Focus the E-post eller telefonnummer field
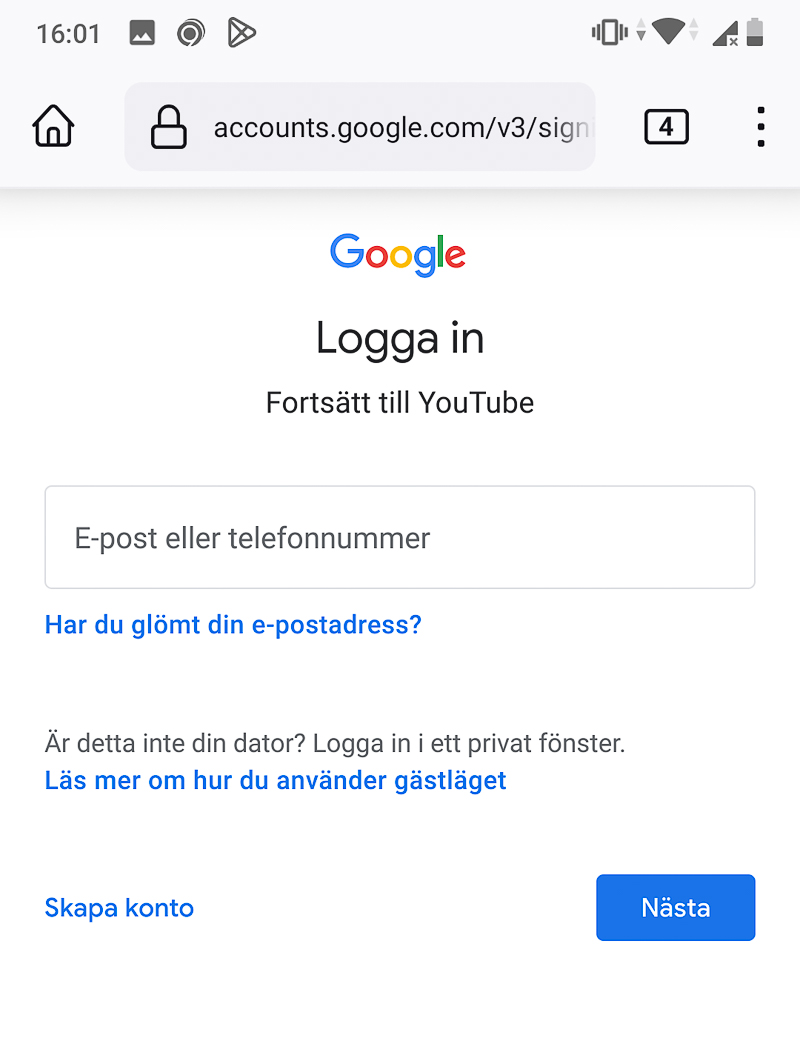The height and width of the screenshot is (1041, 800). 400,538
